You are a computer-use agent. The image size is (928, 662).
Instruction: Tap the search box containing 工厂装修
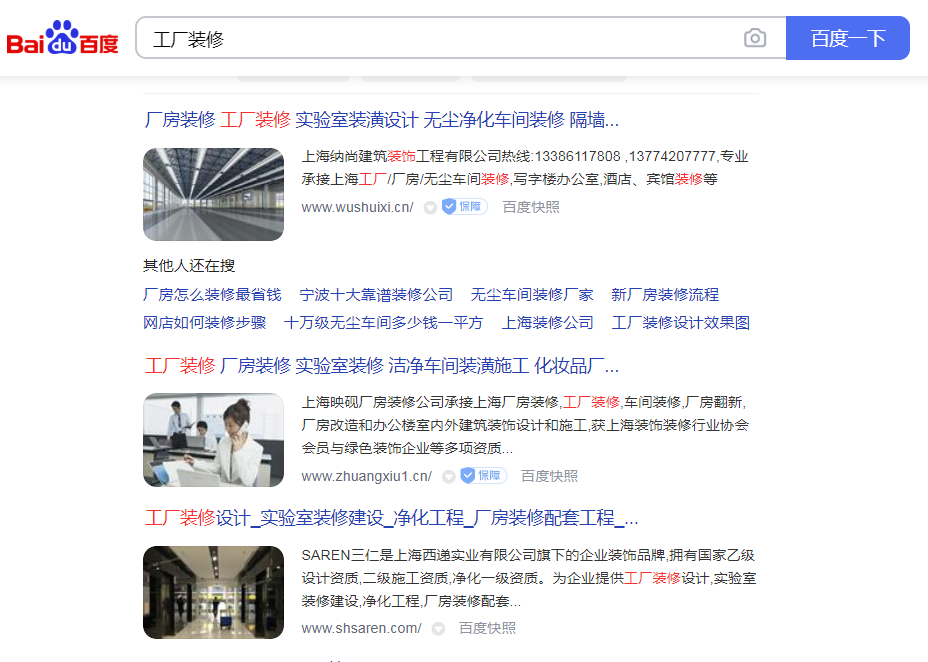[440, 39]
